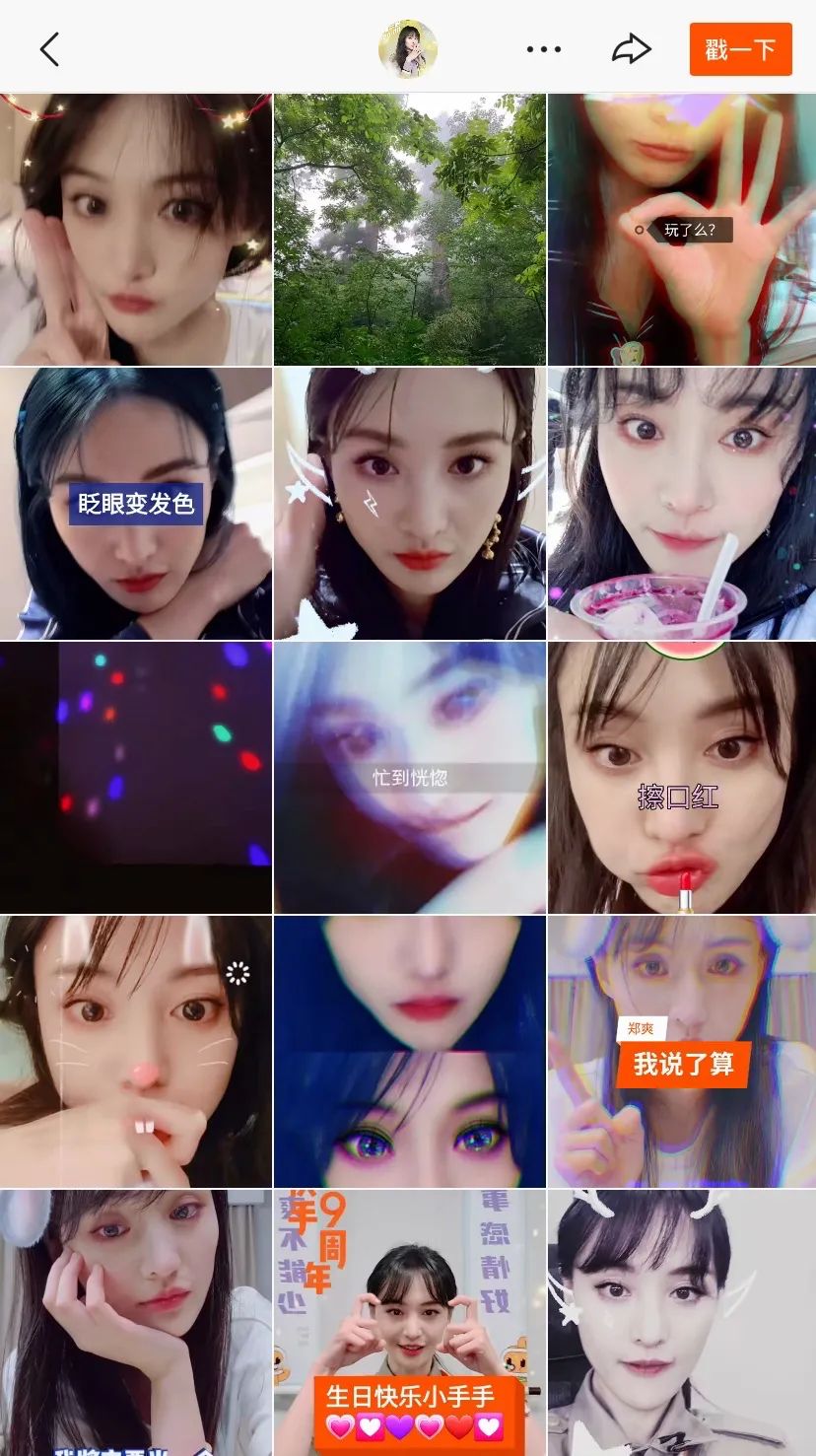Open the foggy green forest video

tap(409, 230)
